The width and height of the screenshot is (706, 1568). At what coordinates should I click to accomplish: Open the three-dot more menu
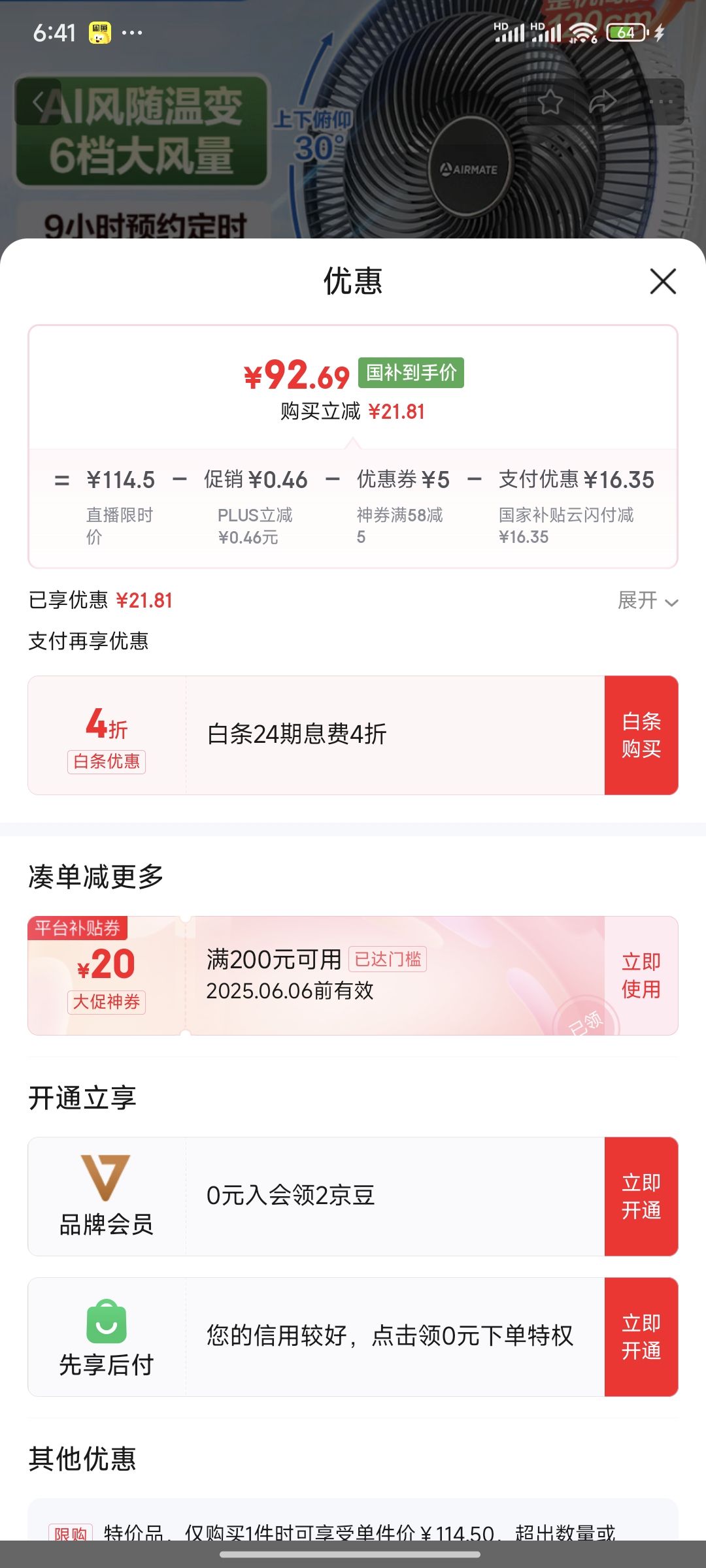(661, 102)
